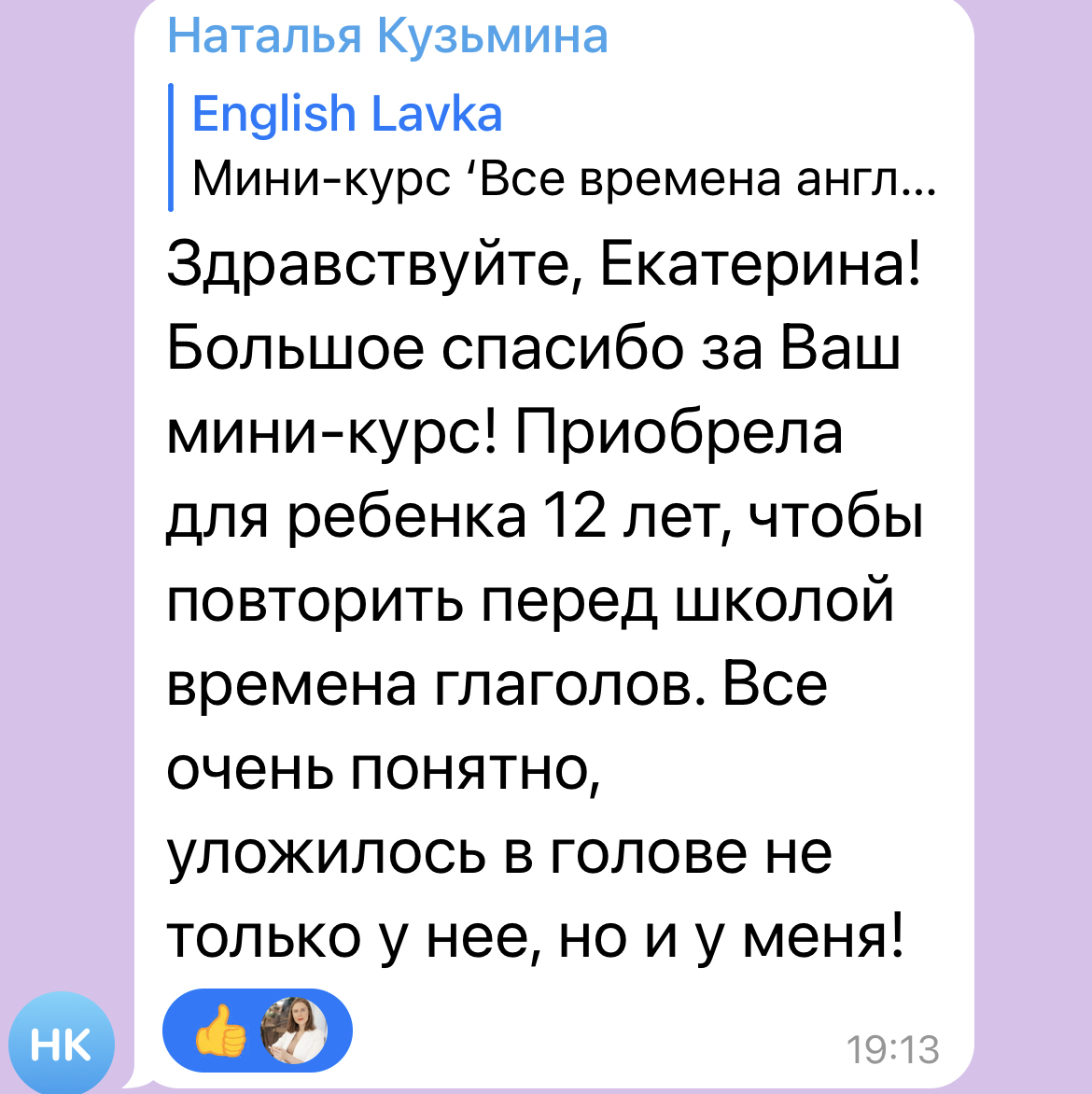Open the НК avatar next to the message
The height and width of the screenshot is (1094, 1092).
click(x=61, y=1045)
